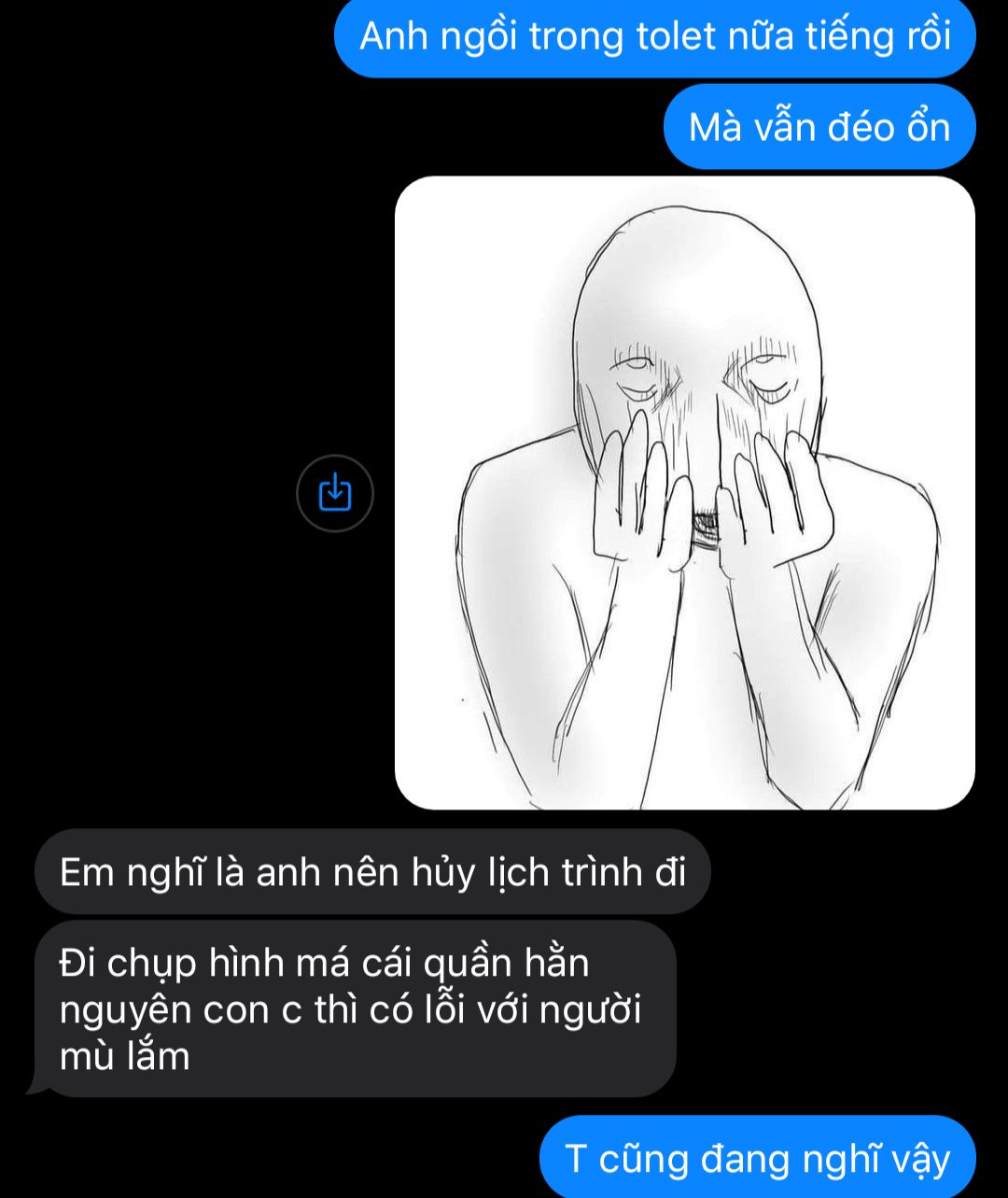Tap the save icon beside the image
This screenshot has width=1008, height=1198.
[335, 493]
